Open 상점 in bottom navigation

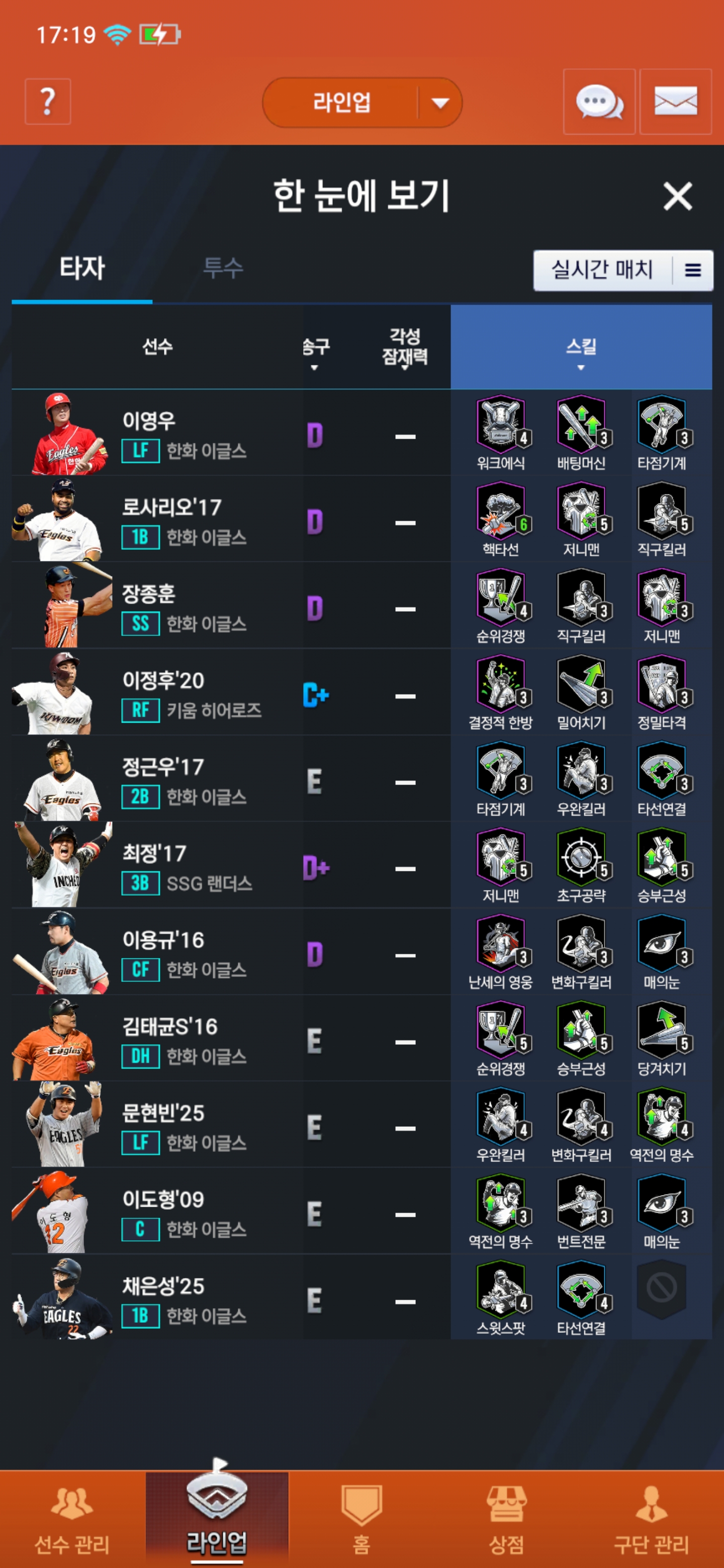507,1519
